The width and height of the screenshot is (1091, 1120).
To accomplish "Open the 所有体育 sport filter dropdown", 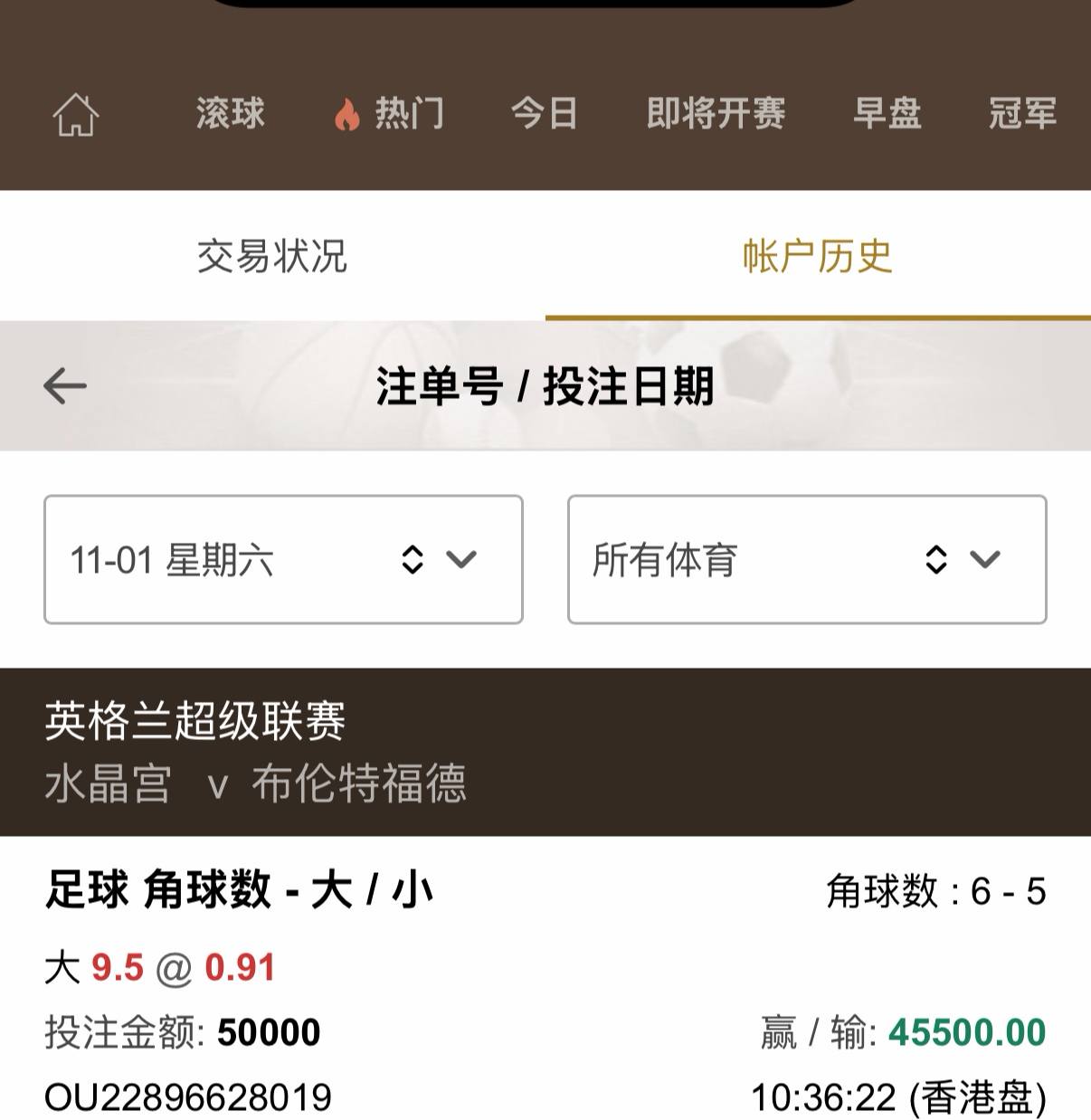I will pos(807,559).
